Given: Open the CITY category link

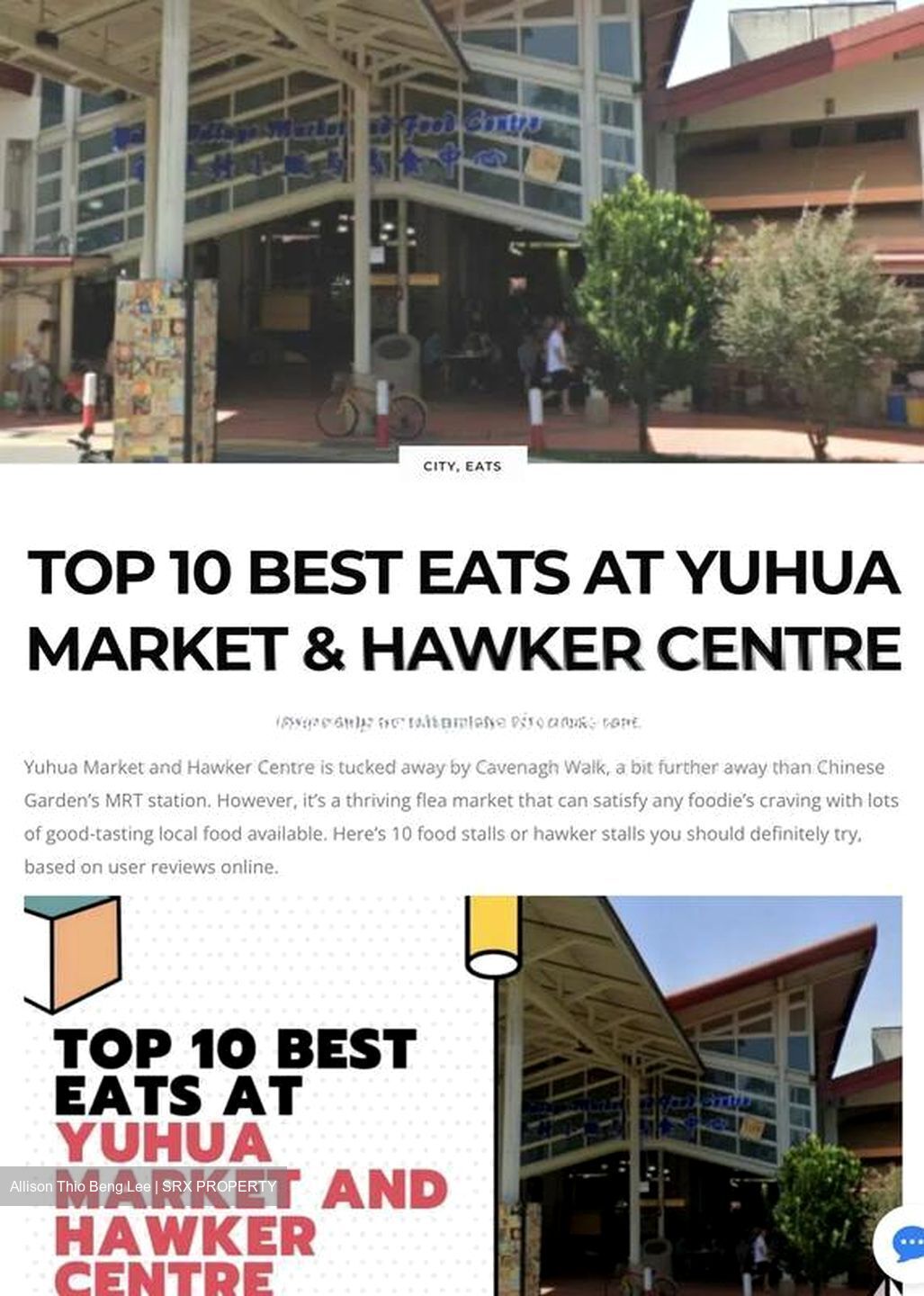Looking at the screenshot, I should [438, 466].
